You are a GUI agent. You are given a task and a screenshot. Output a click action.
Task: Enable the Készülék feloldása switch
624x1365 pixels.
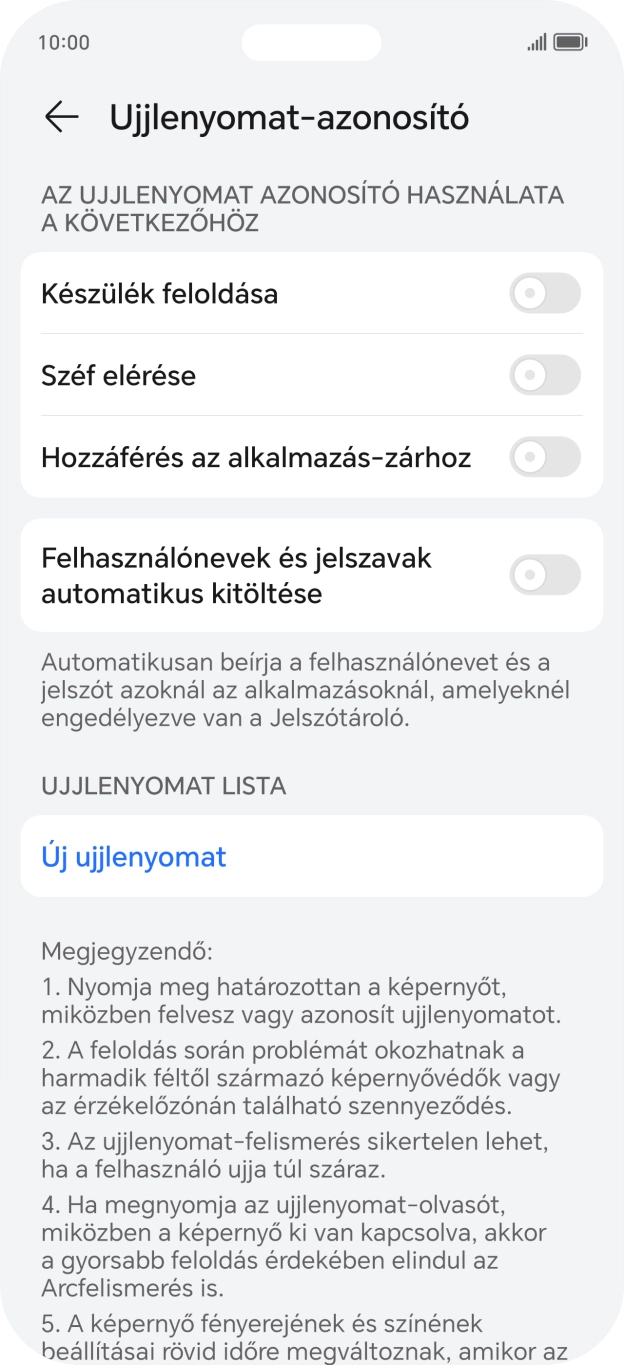click(x=544, y=294)
